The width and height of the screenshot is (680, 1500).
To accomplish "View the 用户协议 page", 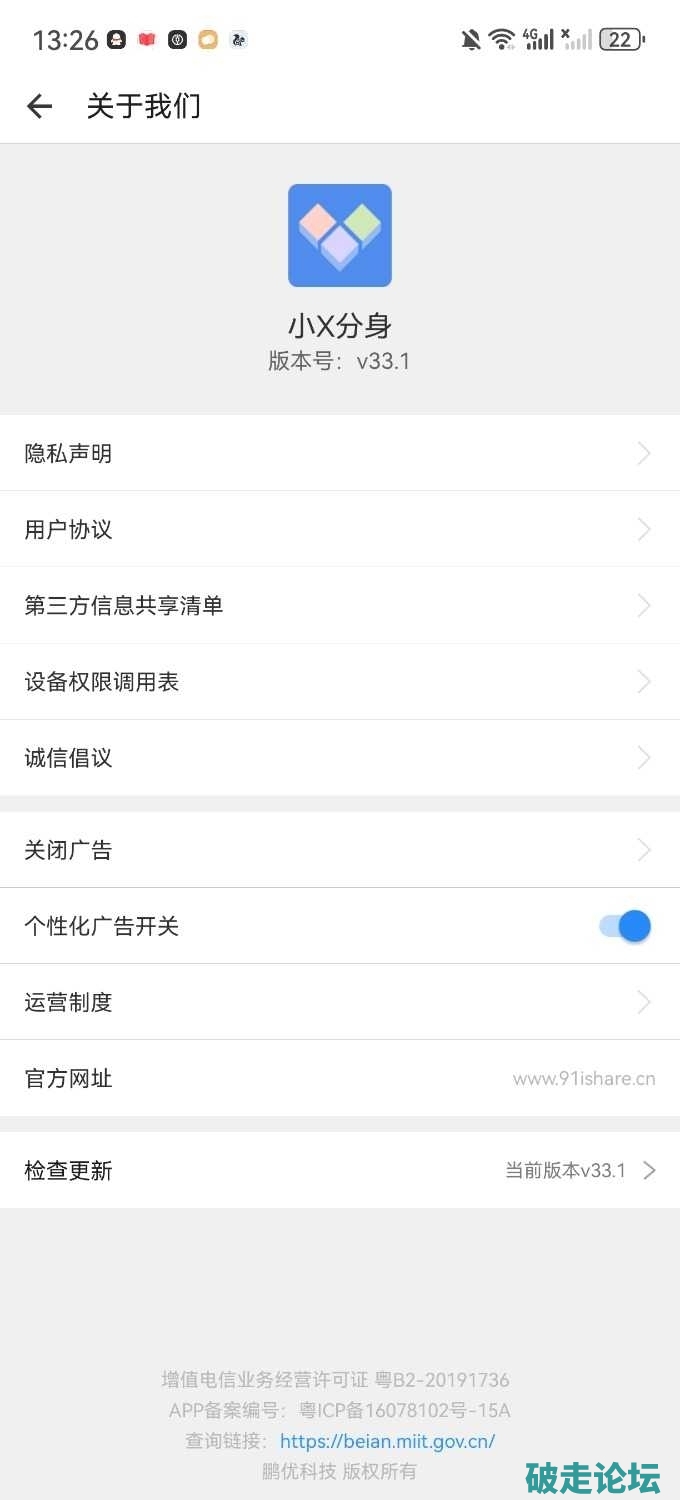I will click(x=340, y=530).
